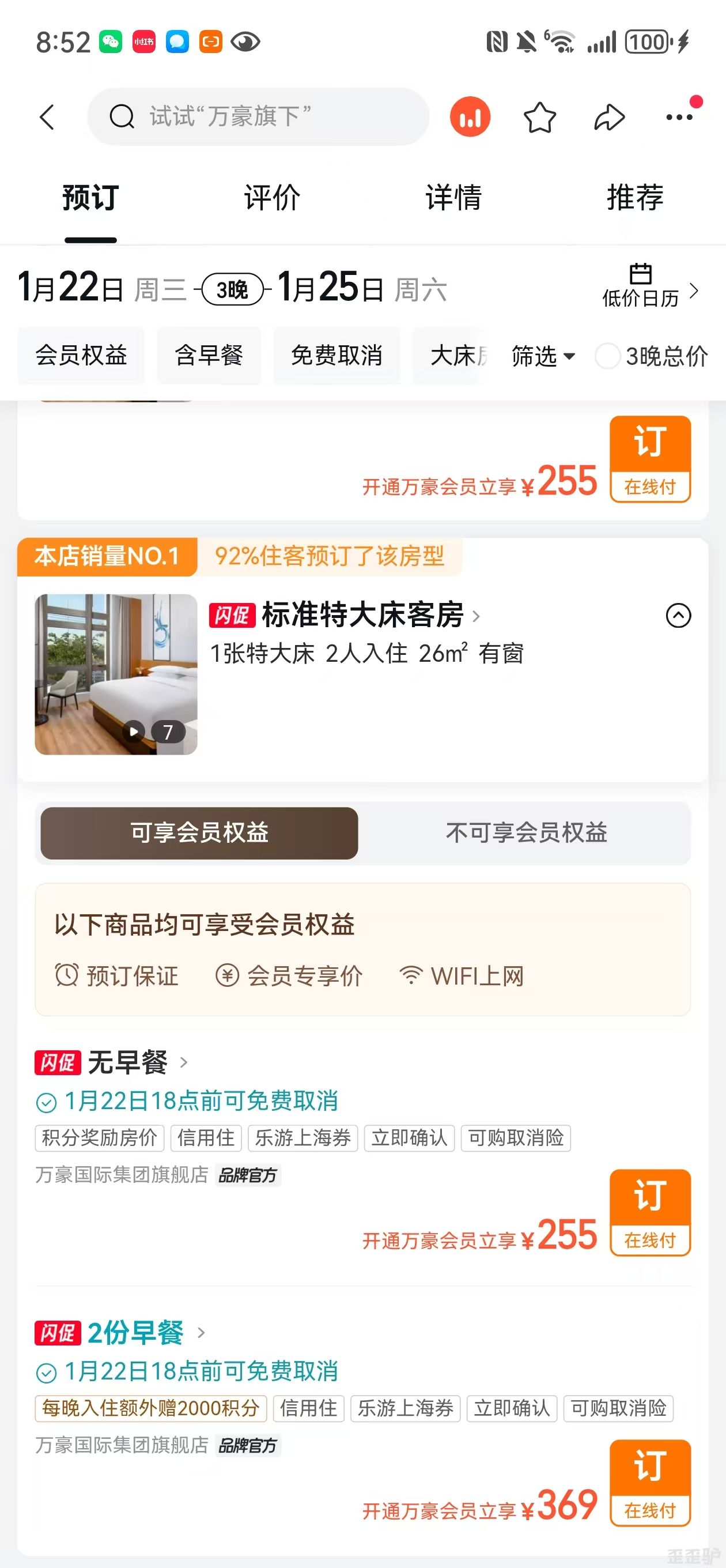
Task: Toggle the 3晚总价 option
Action: 607,356
